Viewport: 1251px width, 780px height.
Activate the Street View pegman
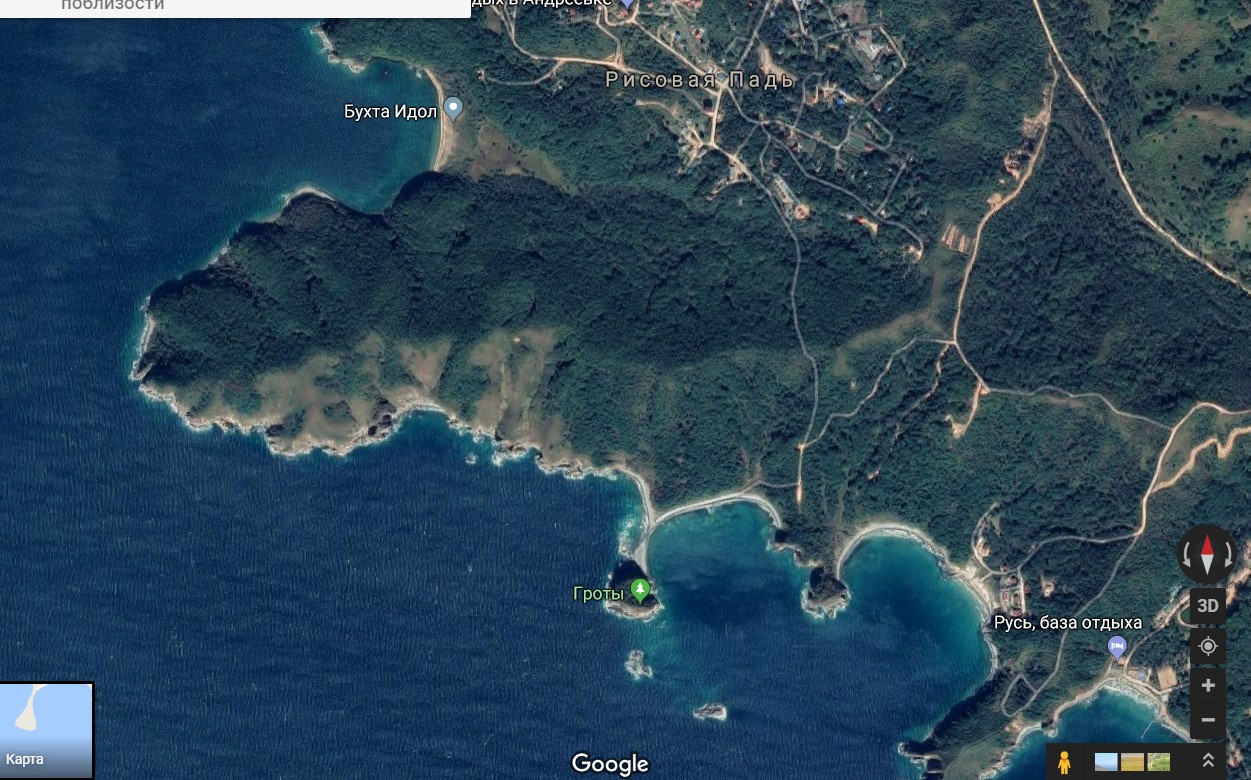1064,762
